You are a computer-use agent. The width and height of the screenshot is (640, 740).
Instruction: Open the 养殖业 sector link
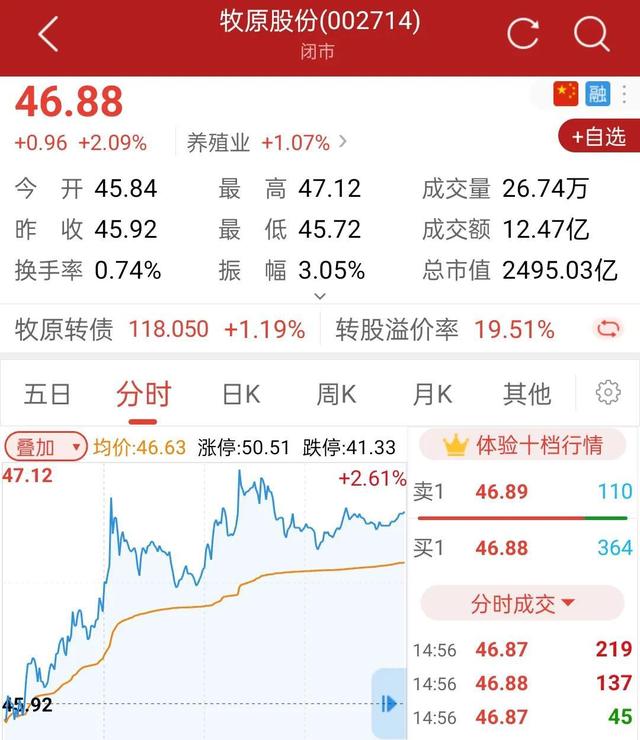pos(266,142)
